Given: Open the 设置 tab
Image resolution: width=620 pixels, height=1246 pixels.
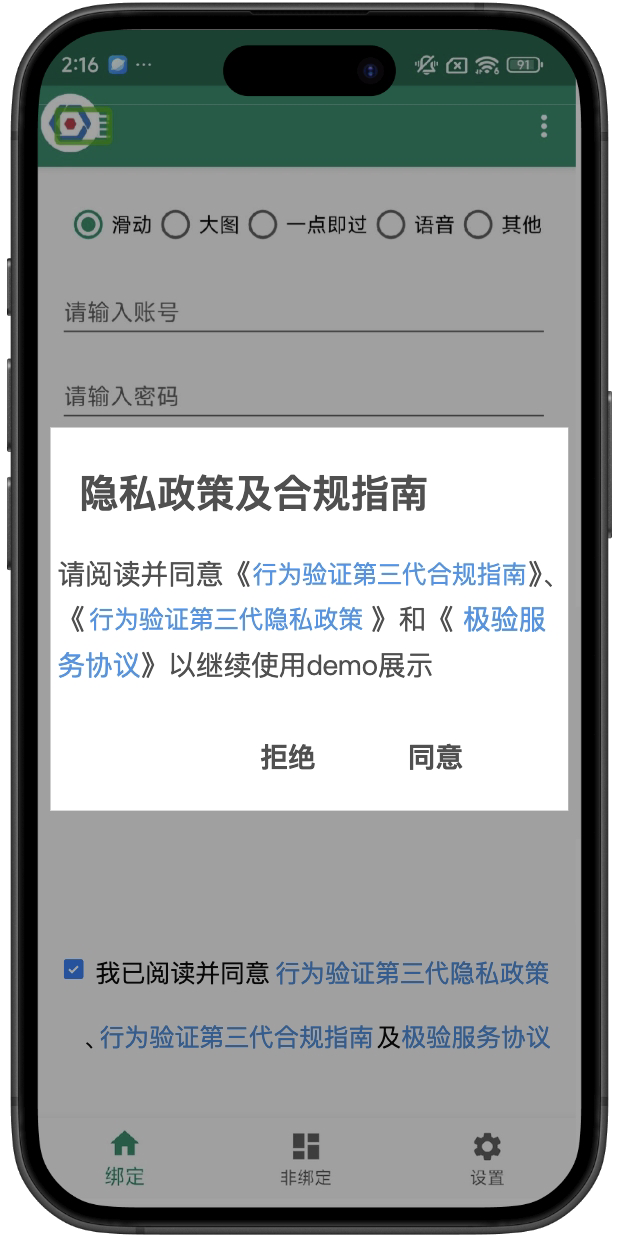Looking at the screenshot, I should click(487, 1158).
